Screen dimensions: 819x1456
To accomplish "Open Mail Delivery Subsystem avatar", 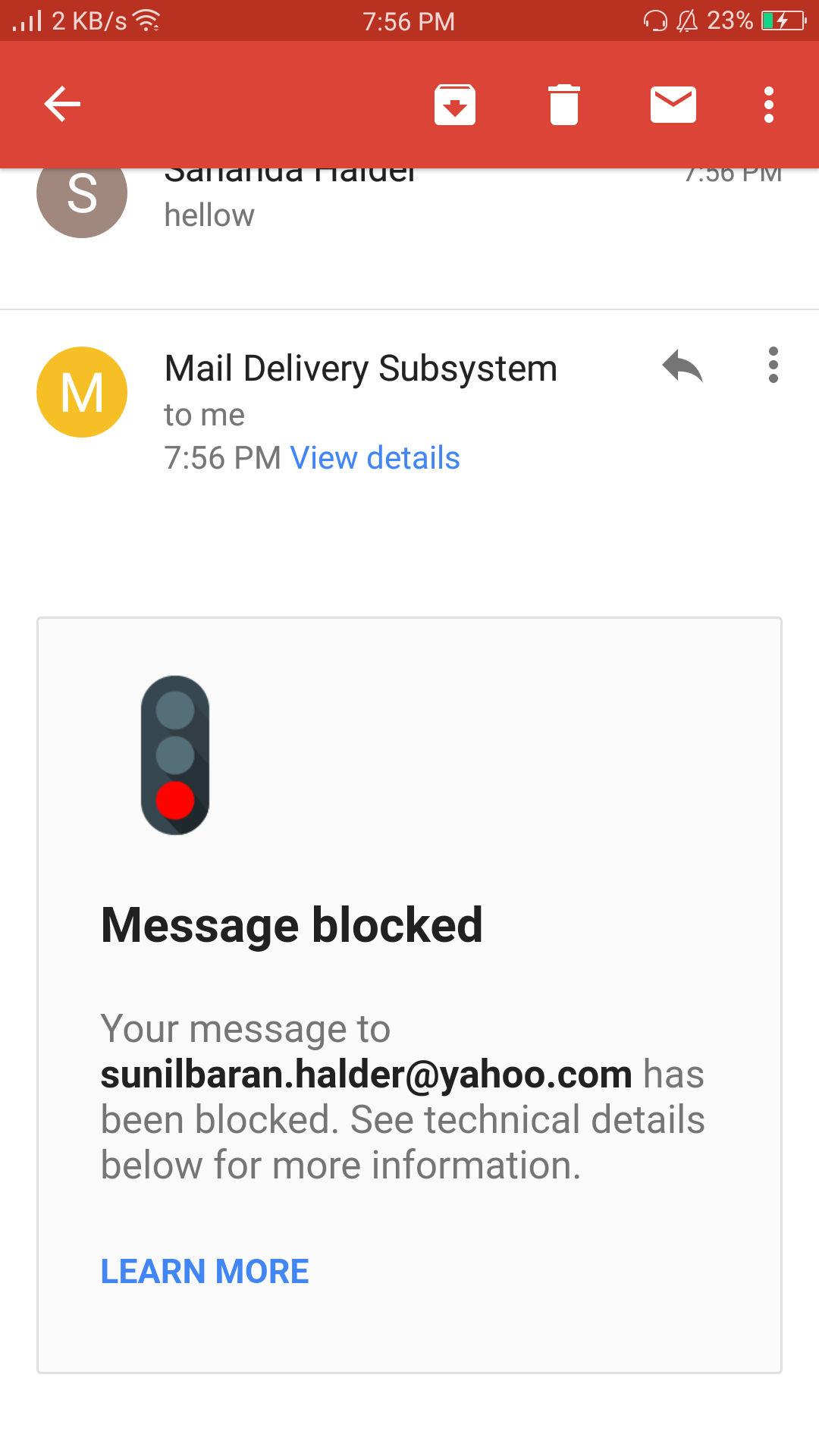I will (82, 392).
